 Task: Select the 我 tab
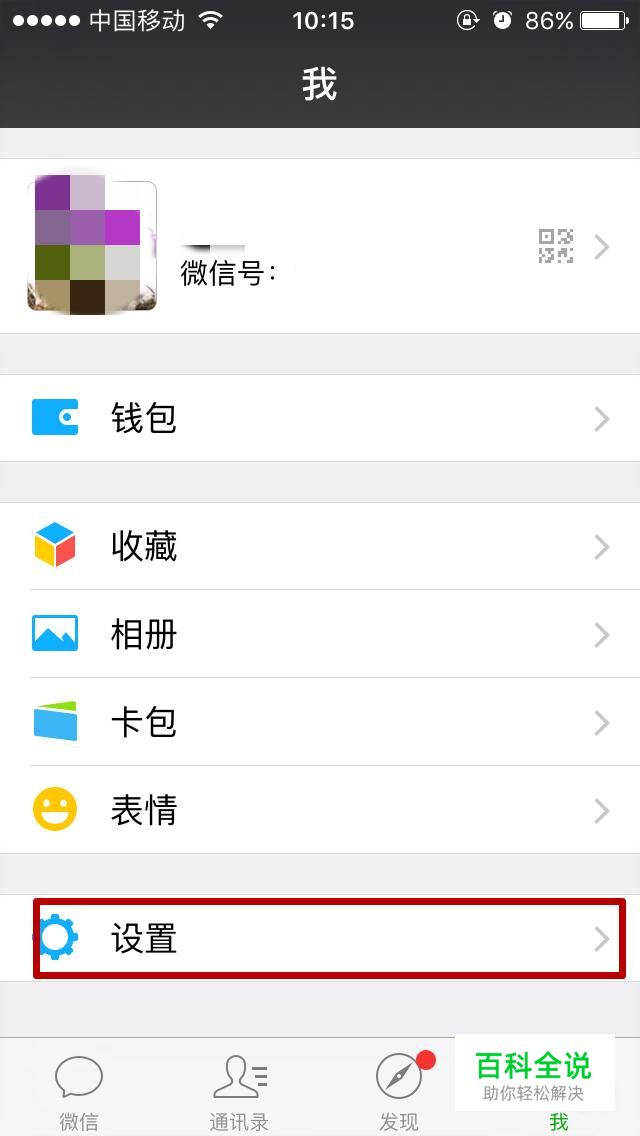click(559, 1118)
